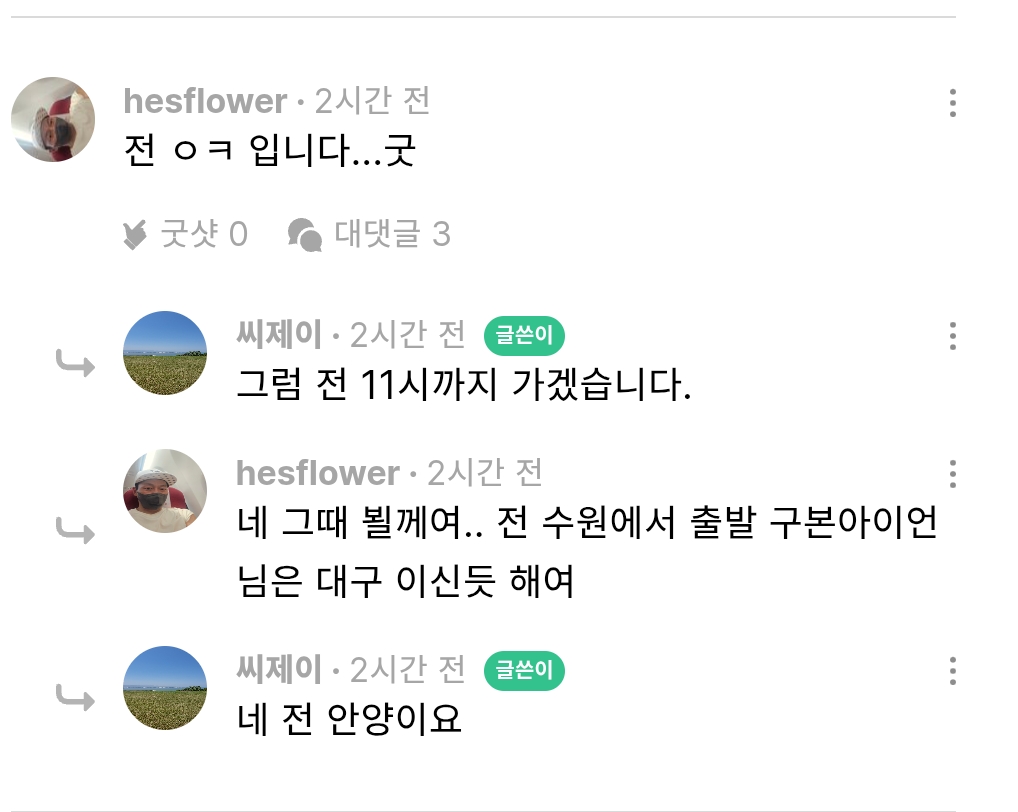
Task: Open options for hesflower's 수원에서 출발 reply
Action: coord(952,473)
